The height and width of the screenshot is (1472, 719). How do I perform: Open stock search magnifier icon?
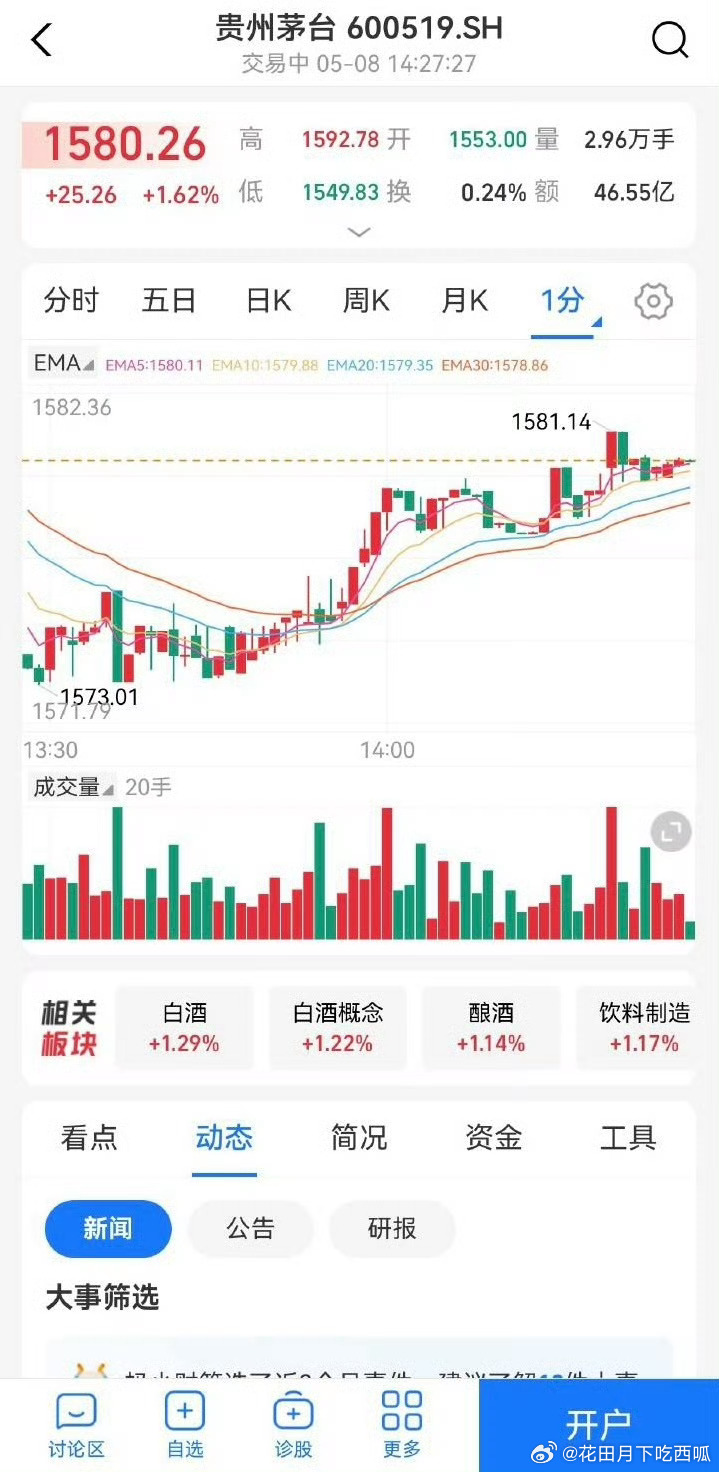tap(670, 40)
